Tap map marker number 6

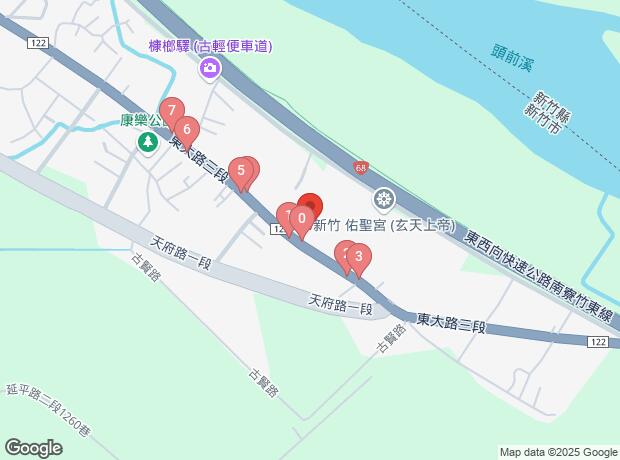(x=187, y=128)
